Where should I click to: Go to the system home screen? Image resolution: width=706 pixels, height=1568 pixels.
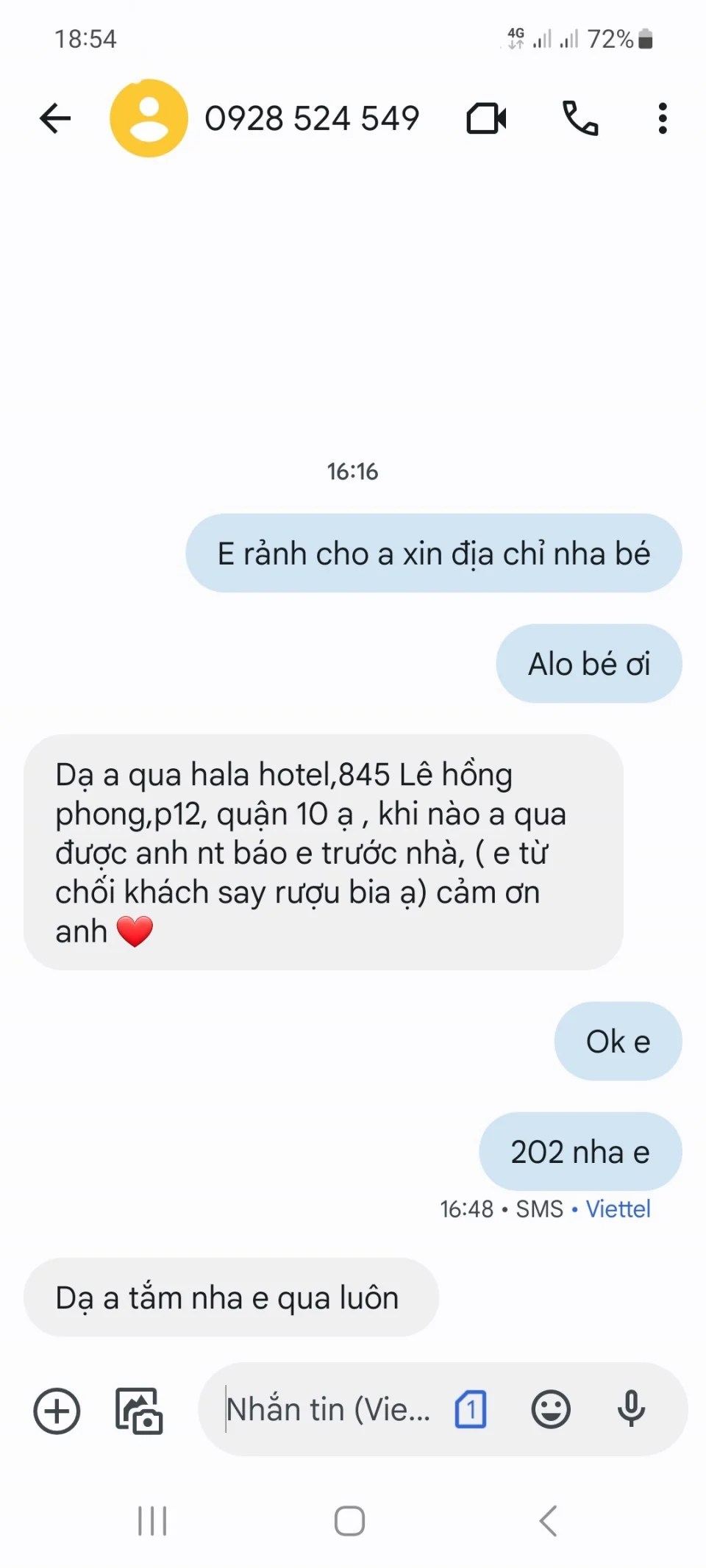coord(349,1521)
